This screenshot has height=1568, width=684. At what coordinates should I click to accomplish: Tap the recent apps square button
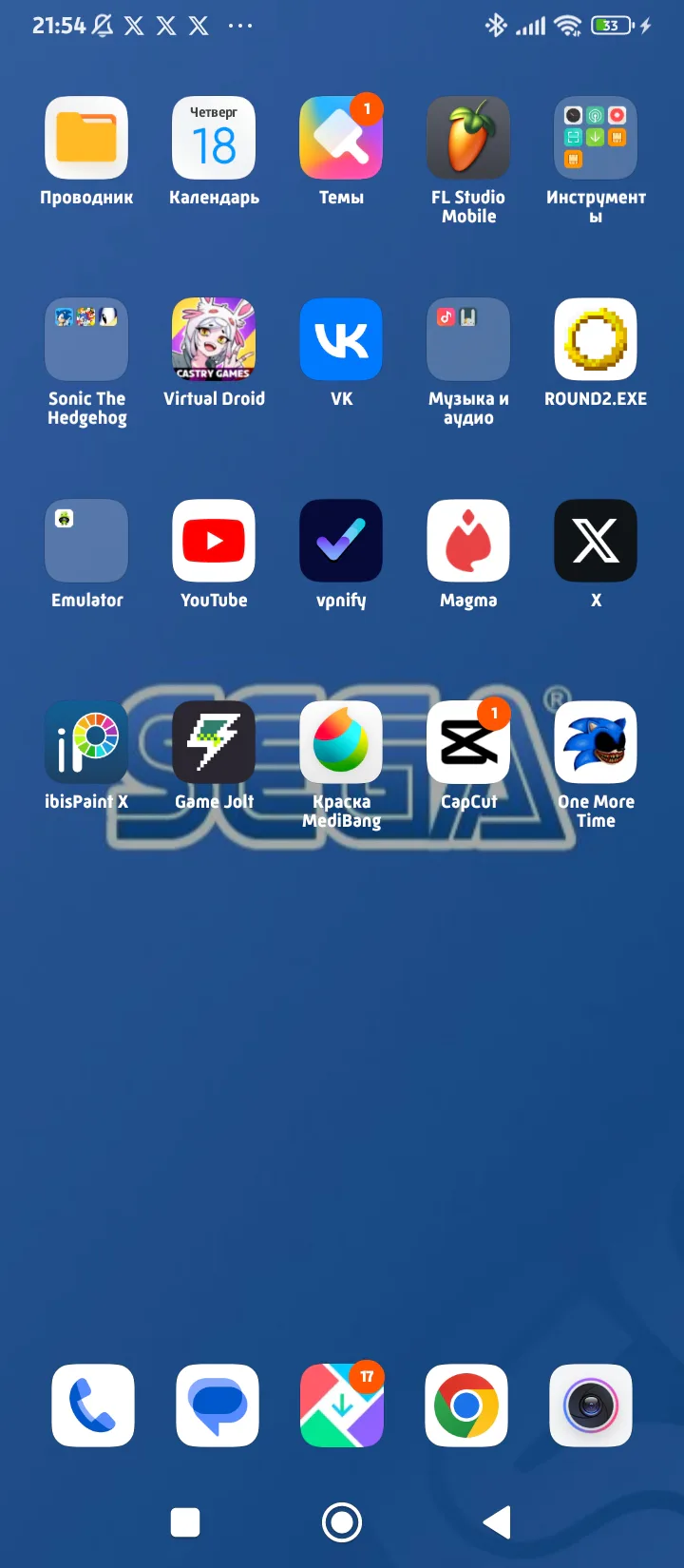point(185,1522)
